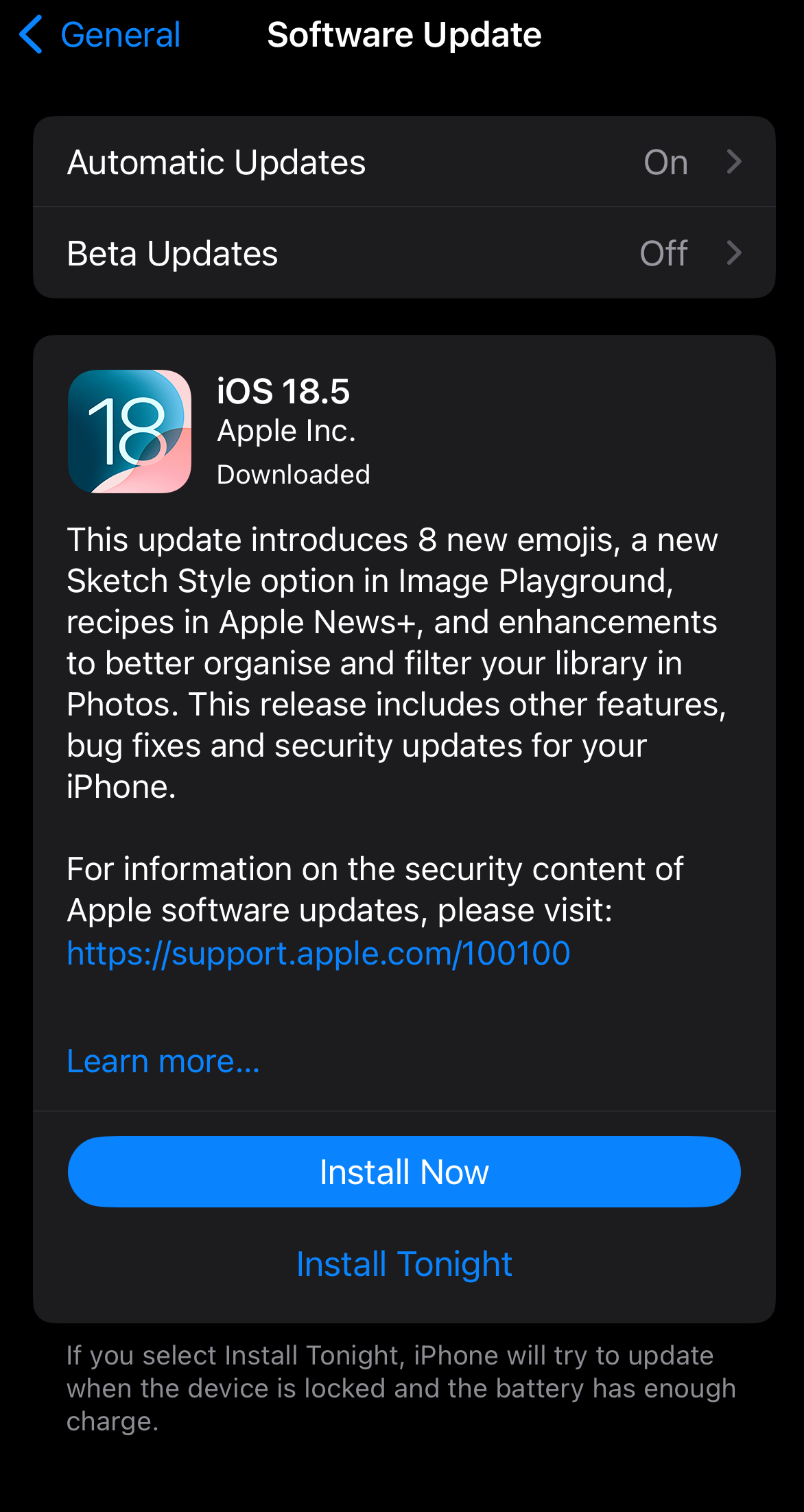Choose Install Tonight

404,1264
